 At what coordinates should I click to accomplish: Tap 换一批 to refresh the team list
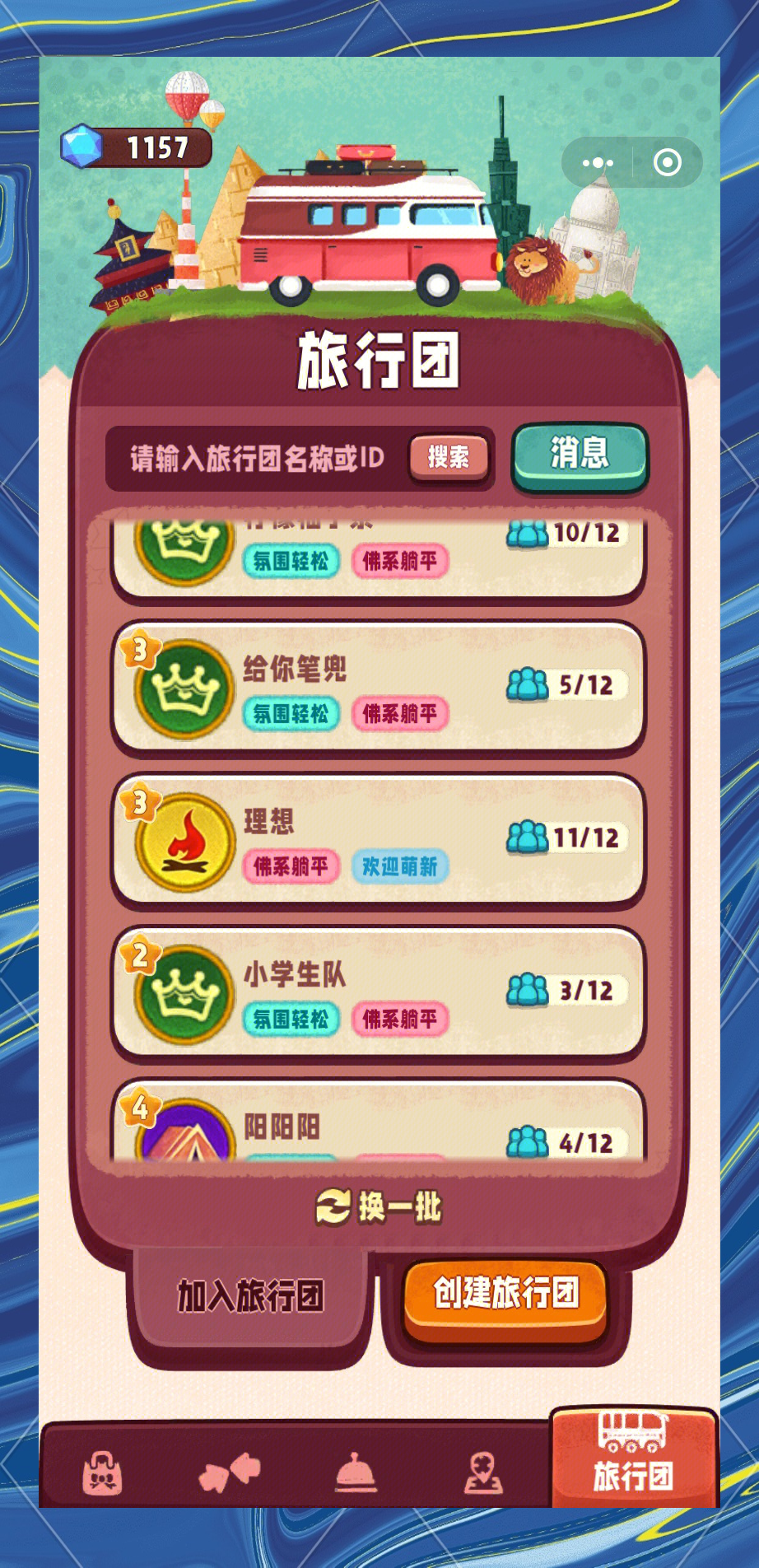coord(379,1206)
